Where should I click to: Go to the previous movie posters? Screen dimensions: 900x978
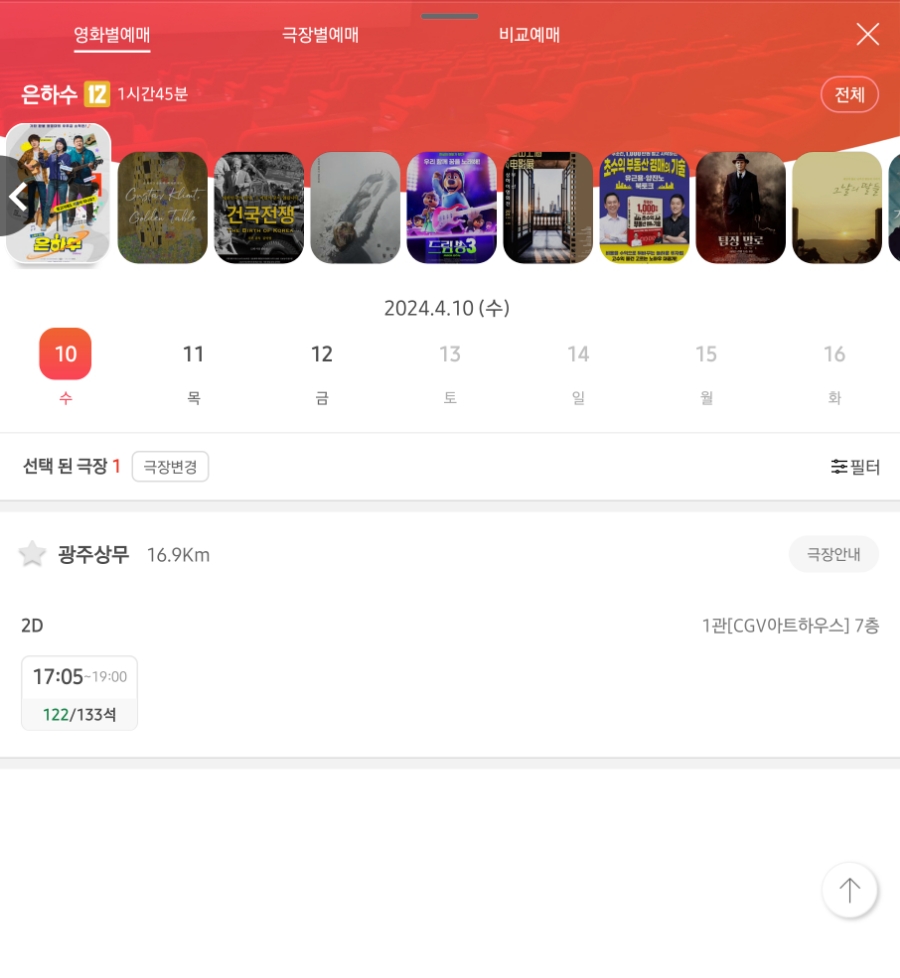point(15,197)
